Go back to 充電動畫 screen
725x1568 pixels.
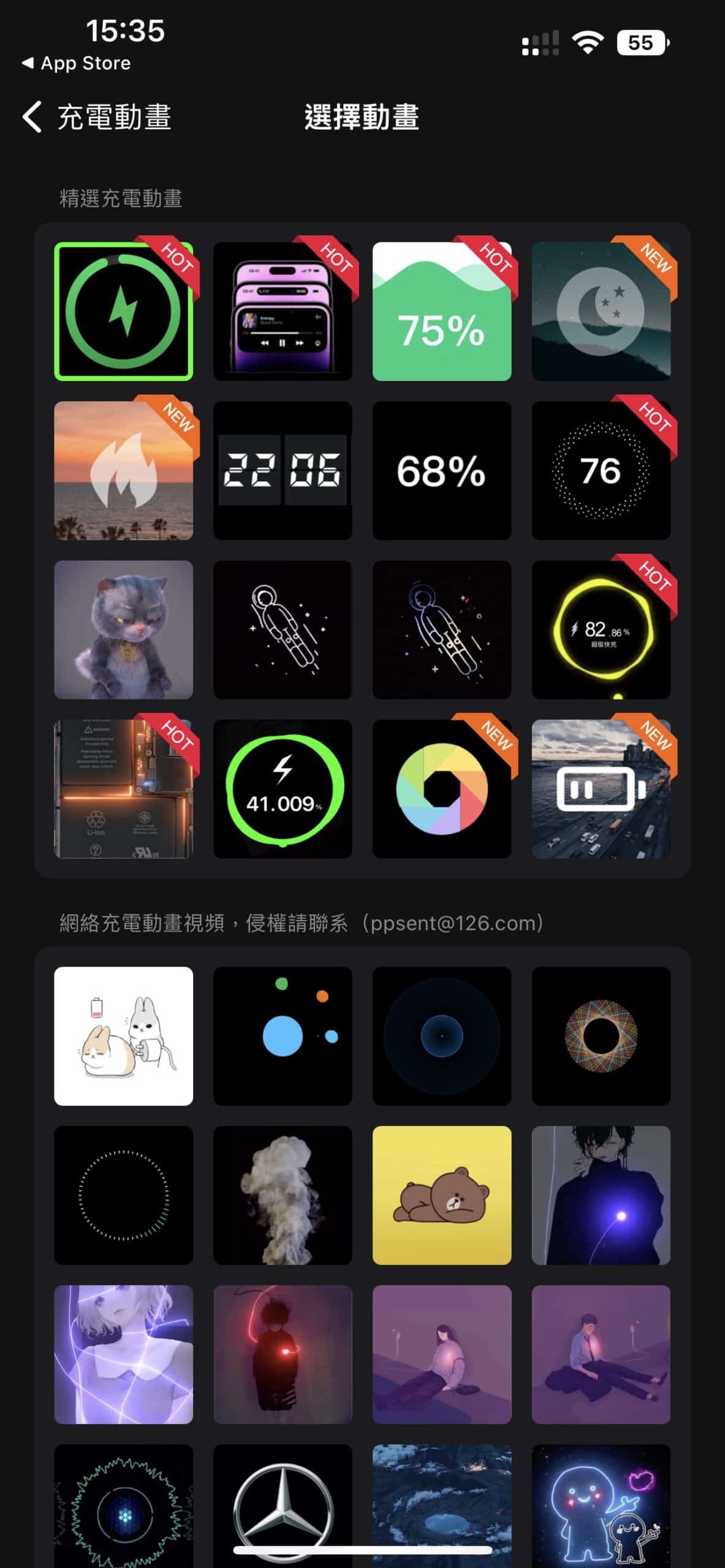pyautogui.click(x=96, y=117)
